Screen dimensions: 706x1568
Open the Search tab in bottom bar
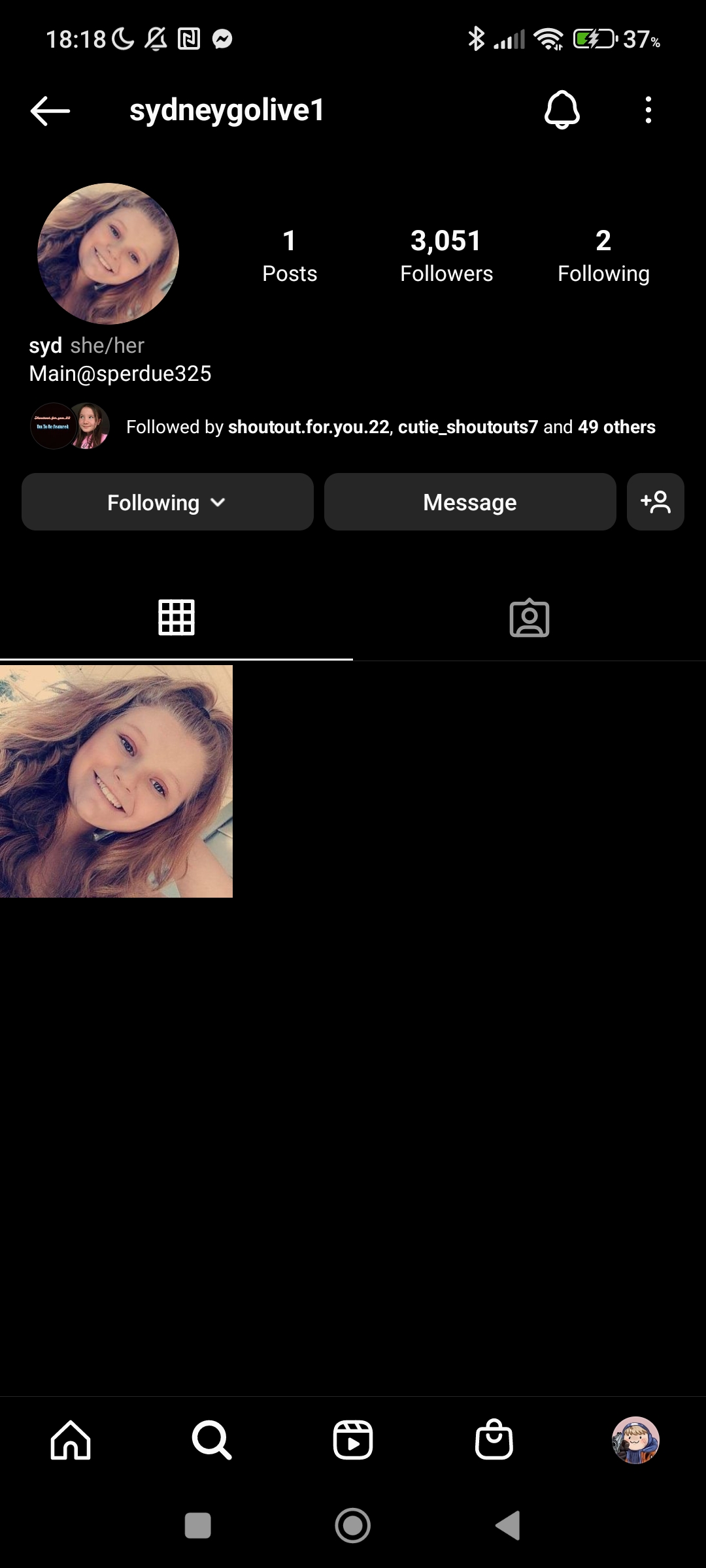[211, 1440]
